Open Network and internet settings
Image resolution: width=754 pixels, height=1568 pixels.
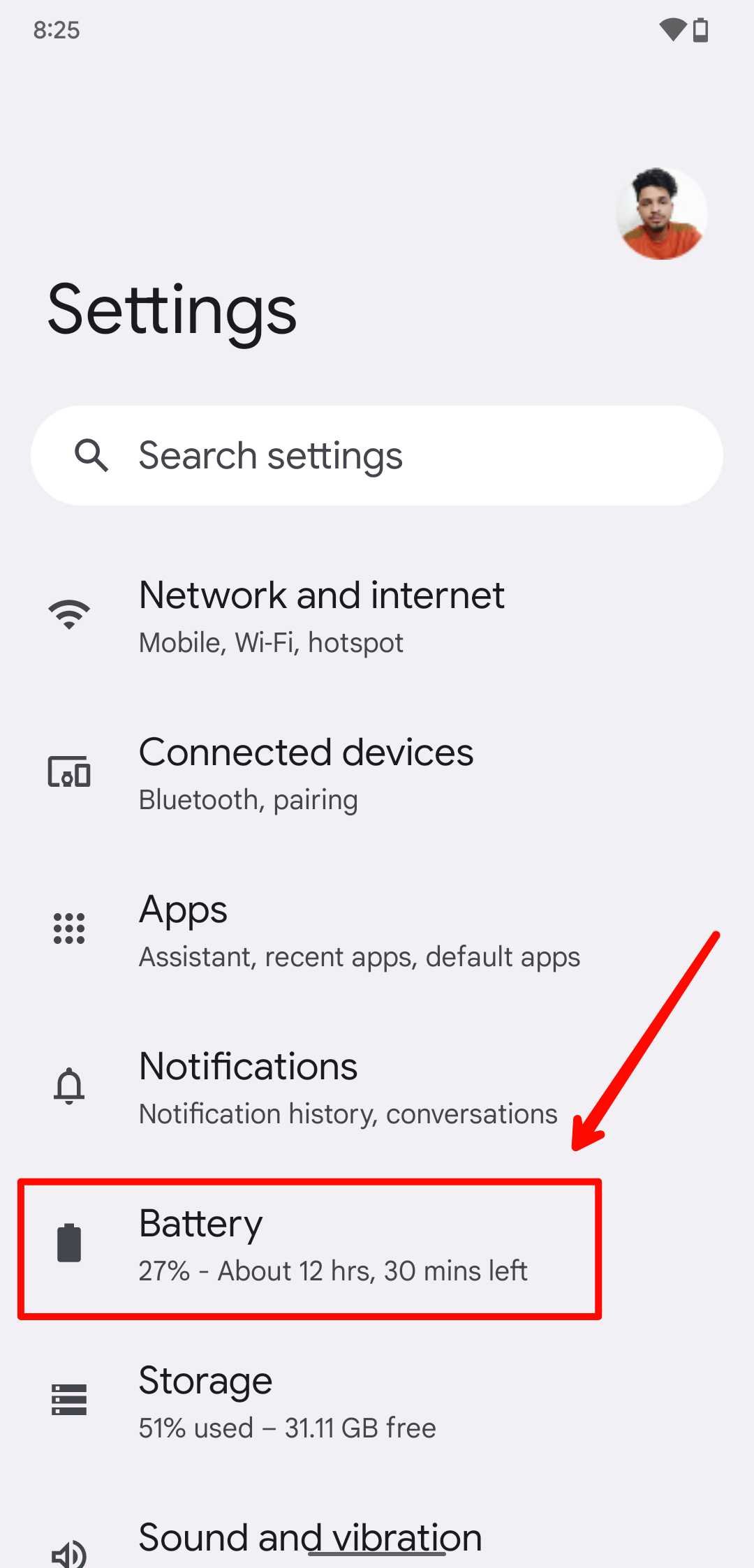[x=377, y=616]
